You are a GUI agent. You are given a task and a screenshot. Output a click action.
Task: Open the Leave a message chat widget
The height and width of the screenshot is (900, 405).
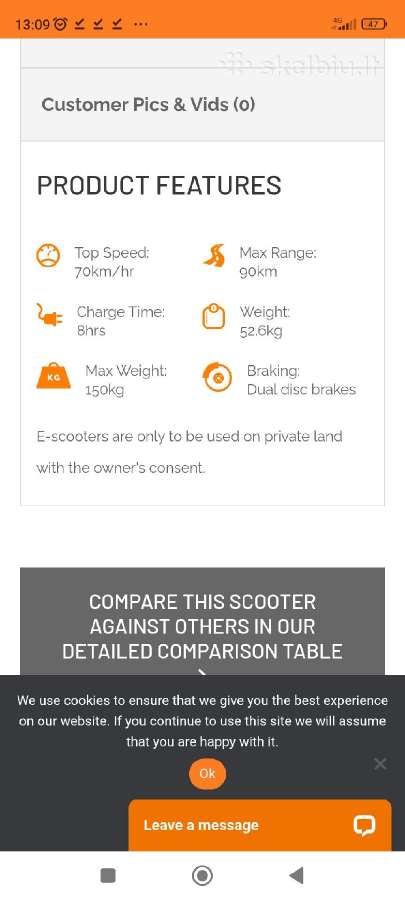click(x=260, y=825)
